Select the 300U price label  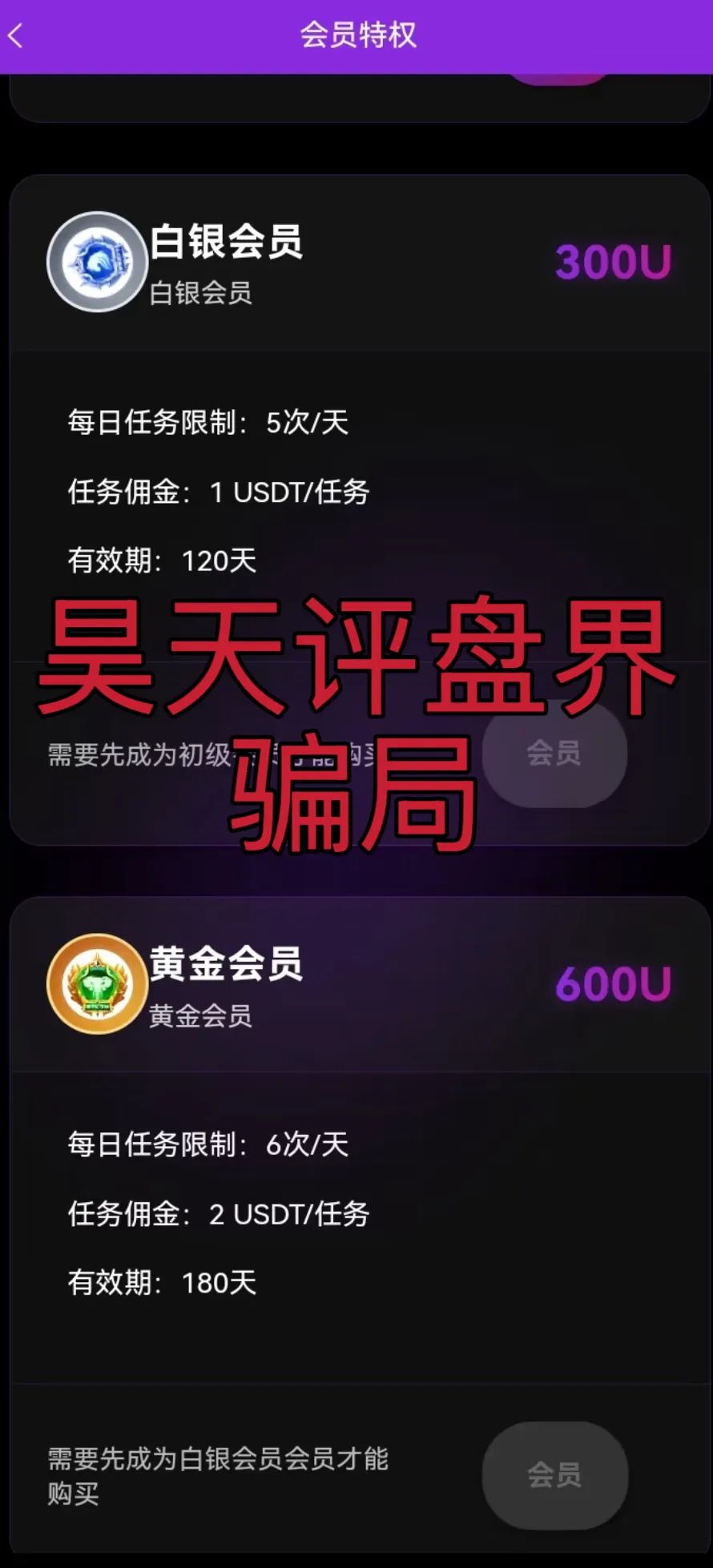point(614,263)
